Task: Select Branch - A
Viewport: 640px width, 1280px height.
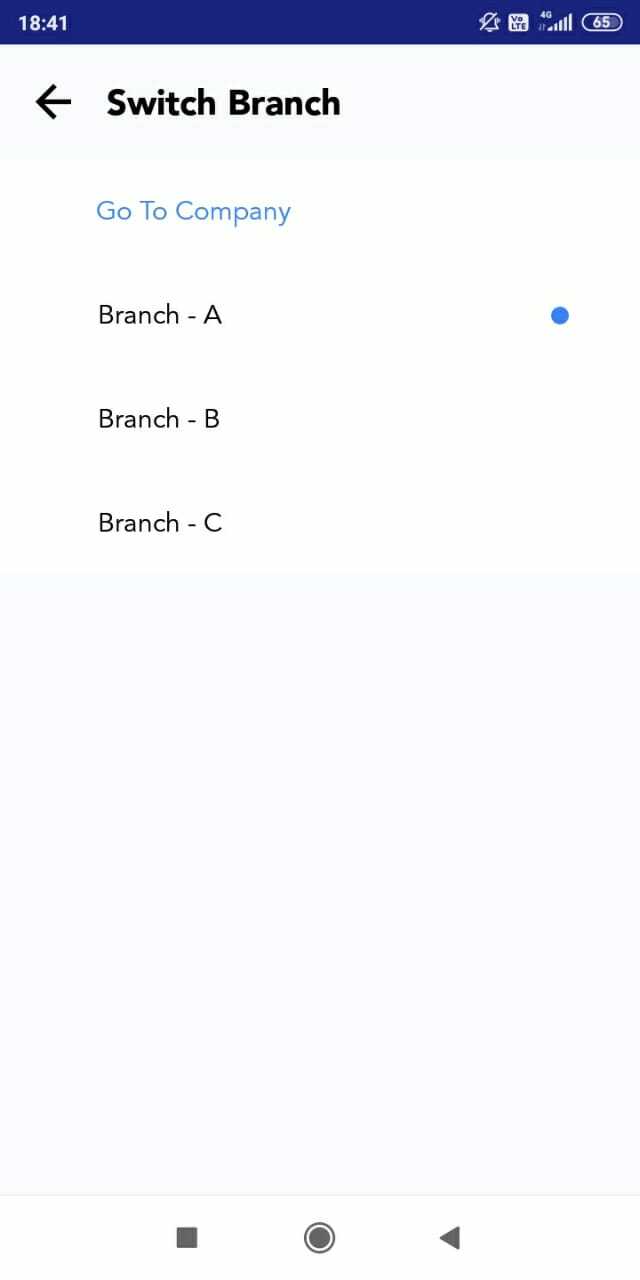Action: pos(160,315)
